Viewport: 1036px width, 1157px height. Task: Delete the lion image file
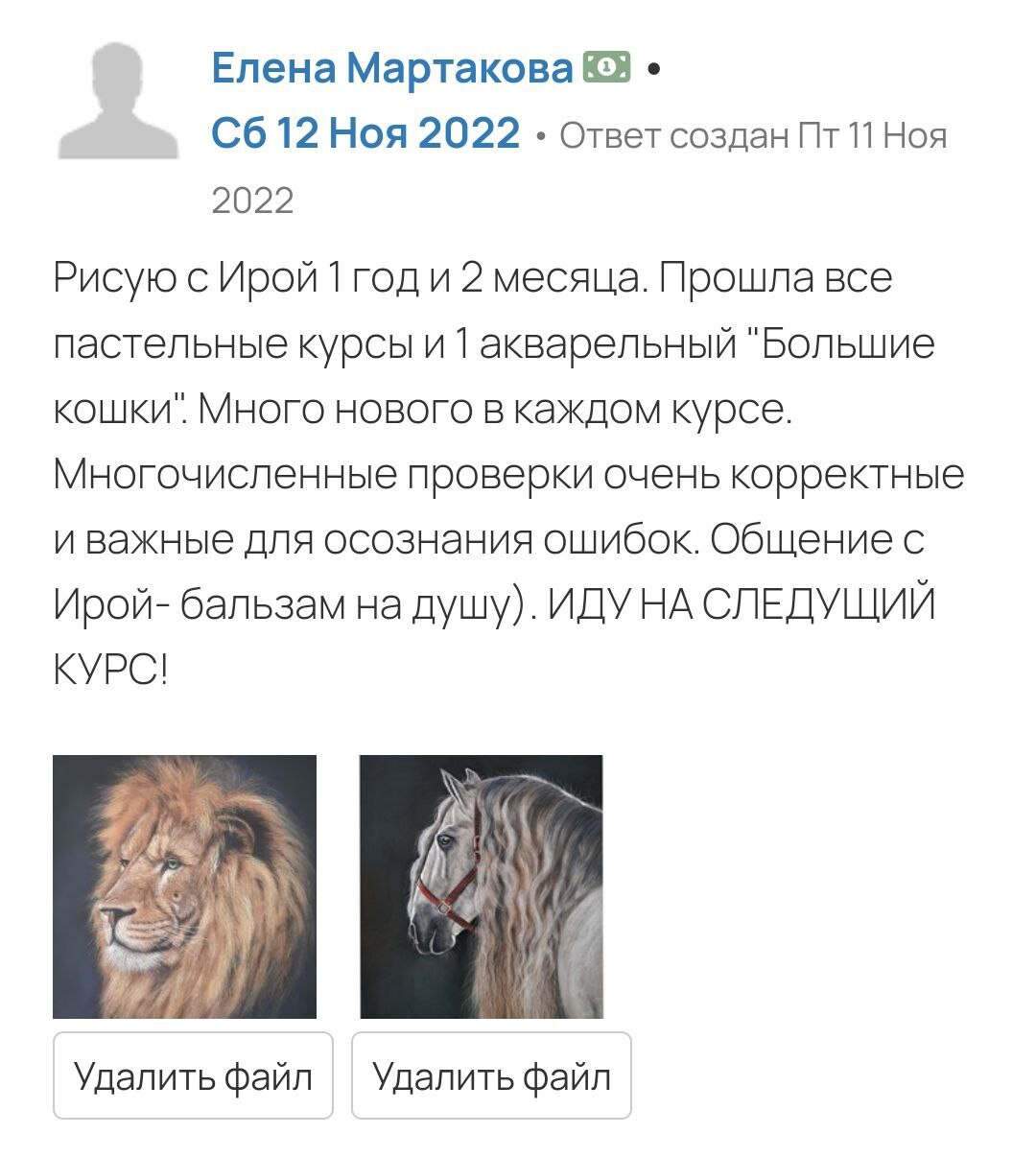click(x=193, y=1075)
